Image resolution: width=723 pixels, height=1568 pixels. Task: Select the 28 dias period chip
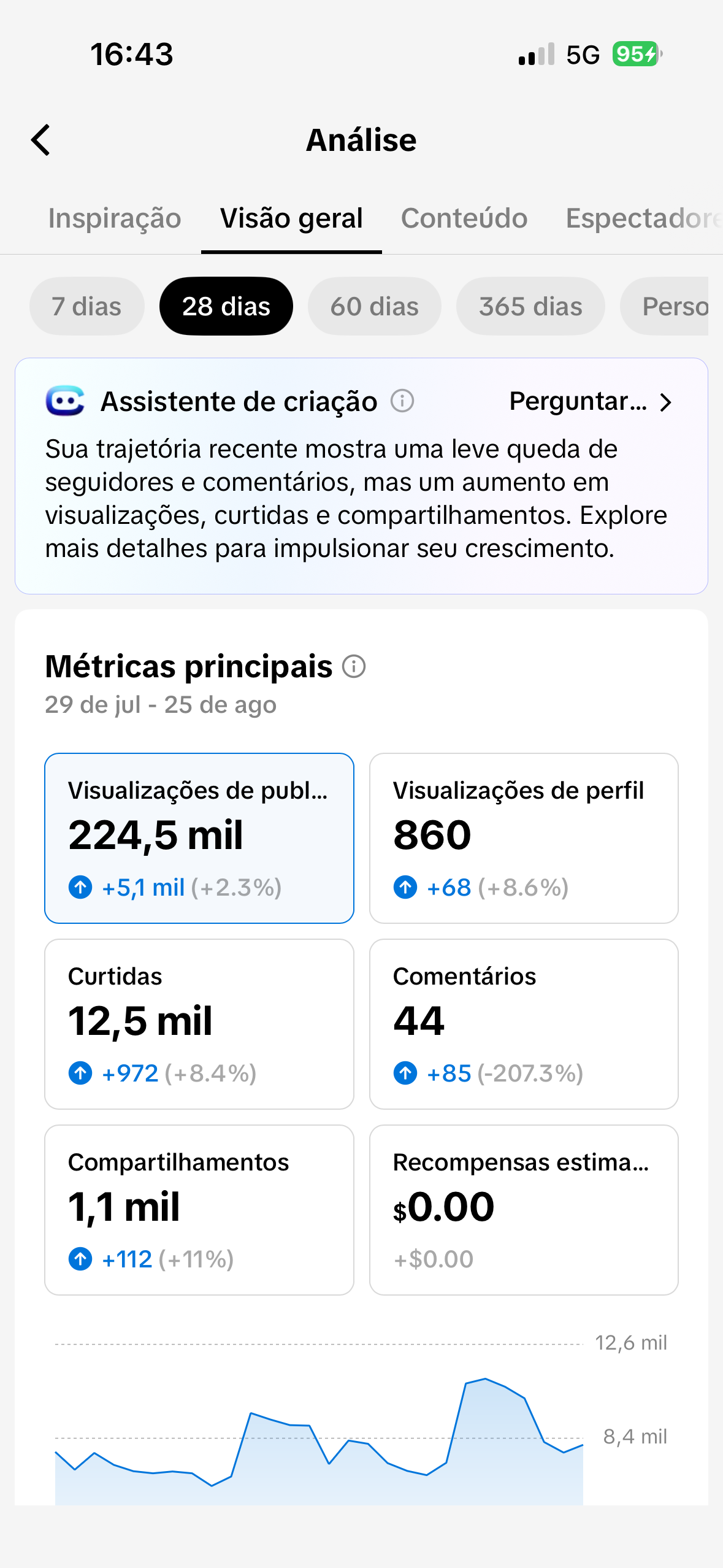coord(226,306)
